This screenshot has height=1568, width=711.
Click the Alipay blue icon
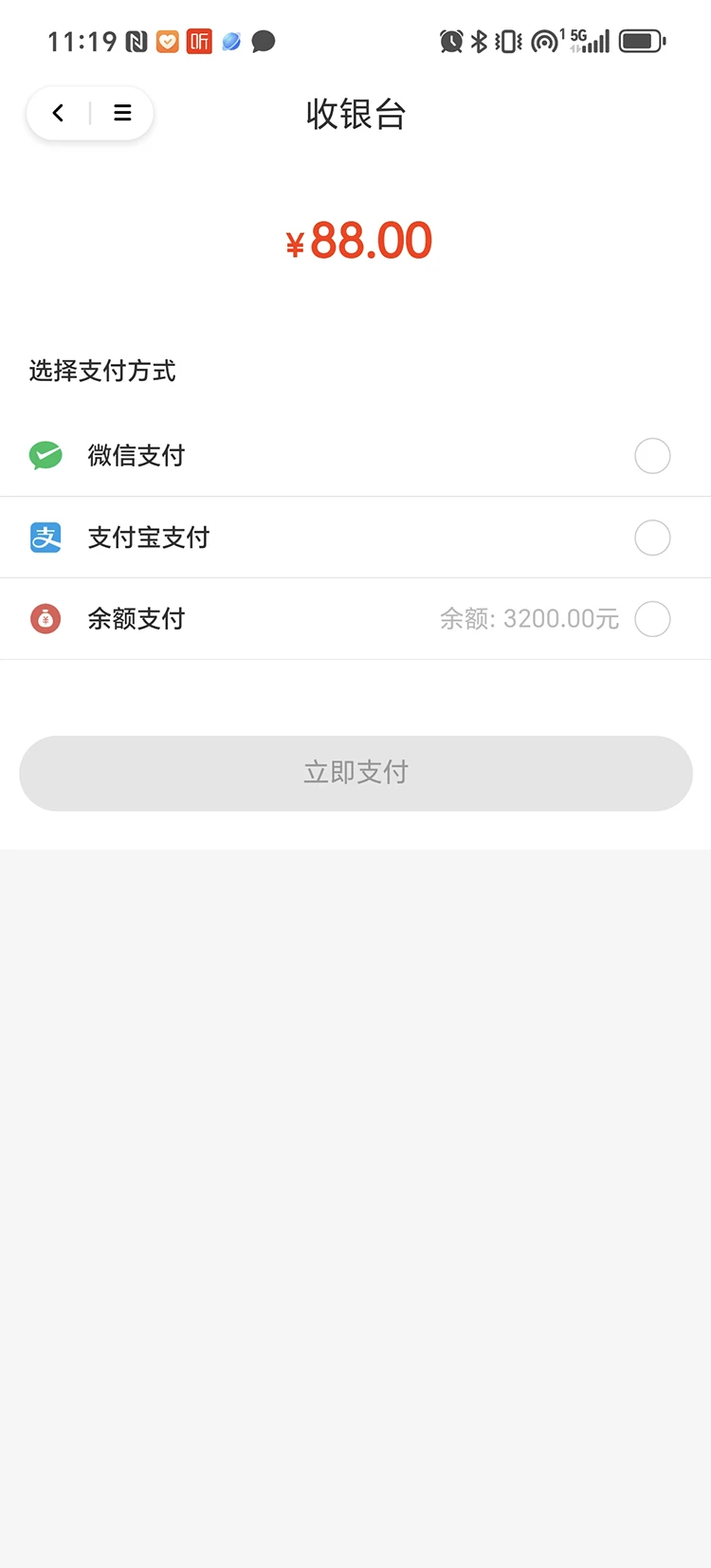[46, 538]
